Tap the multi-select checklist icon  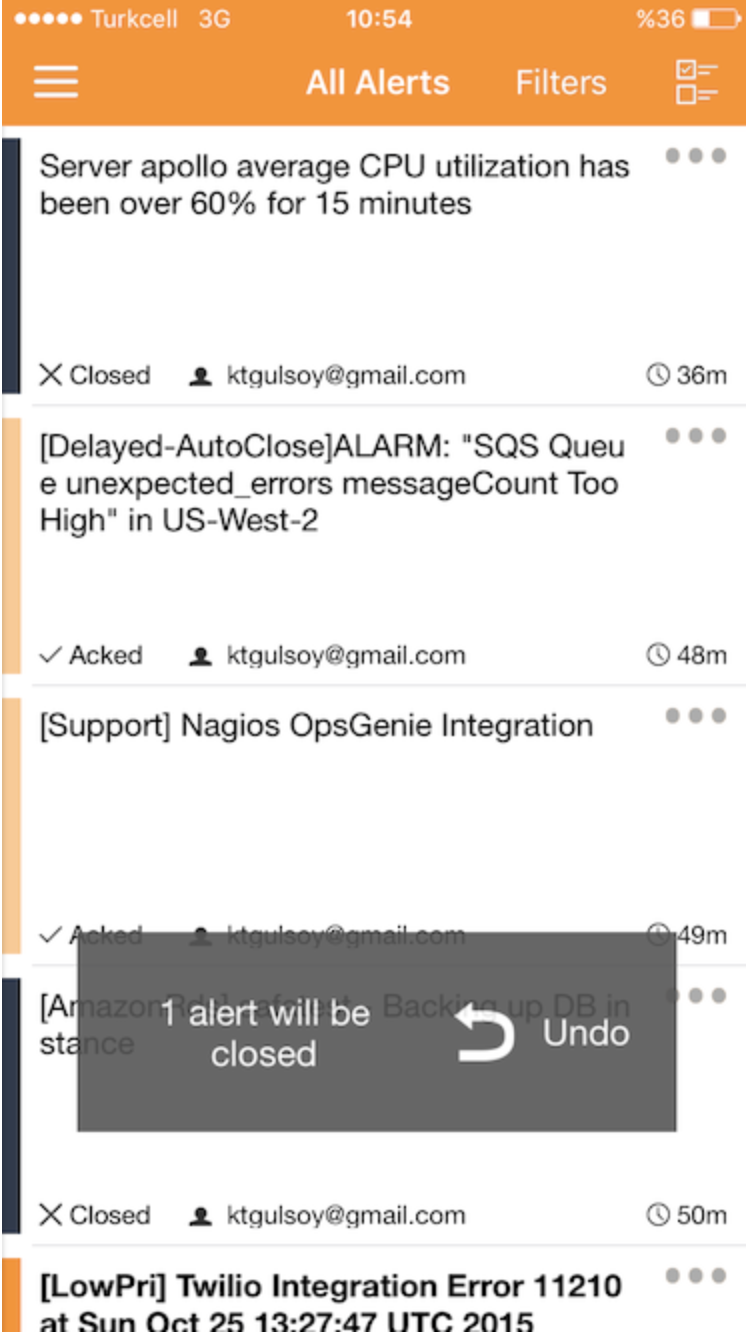[x=697, y=82]
